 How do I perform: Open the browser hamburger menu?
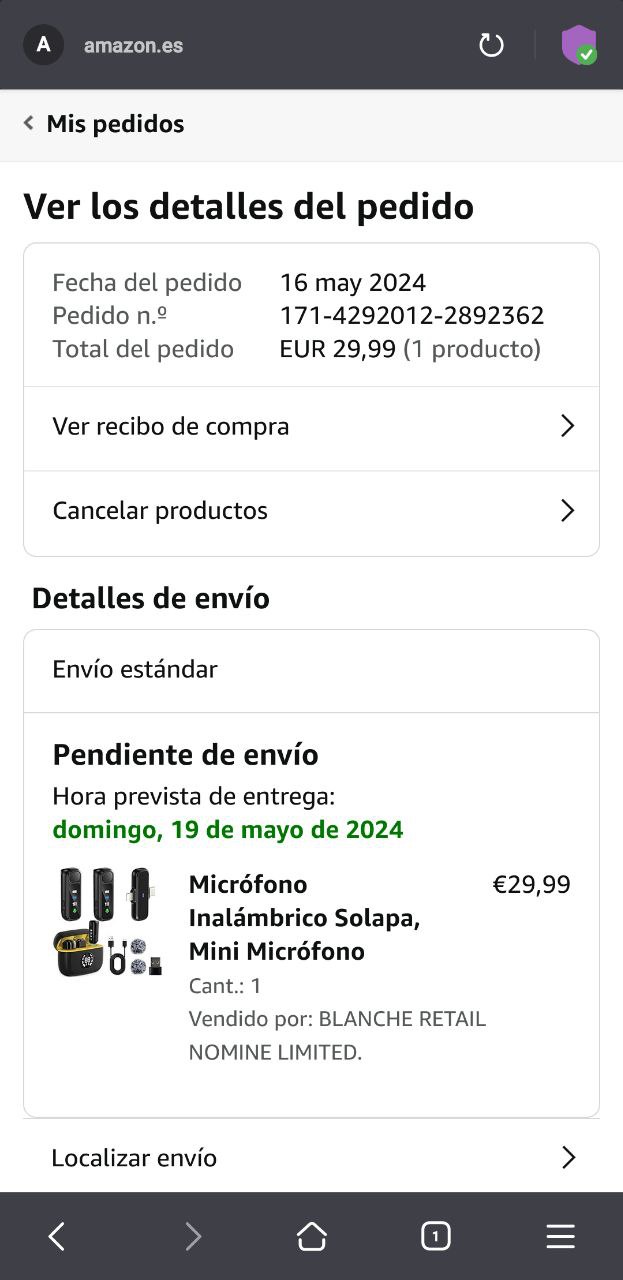(x=560, y=1237)
